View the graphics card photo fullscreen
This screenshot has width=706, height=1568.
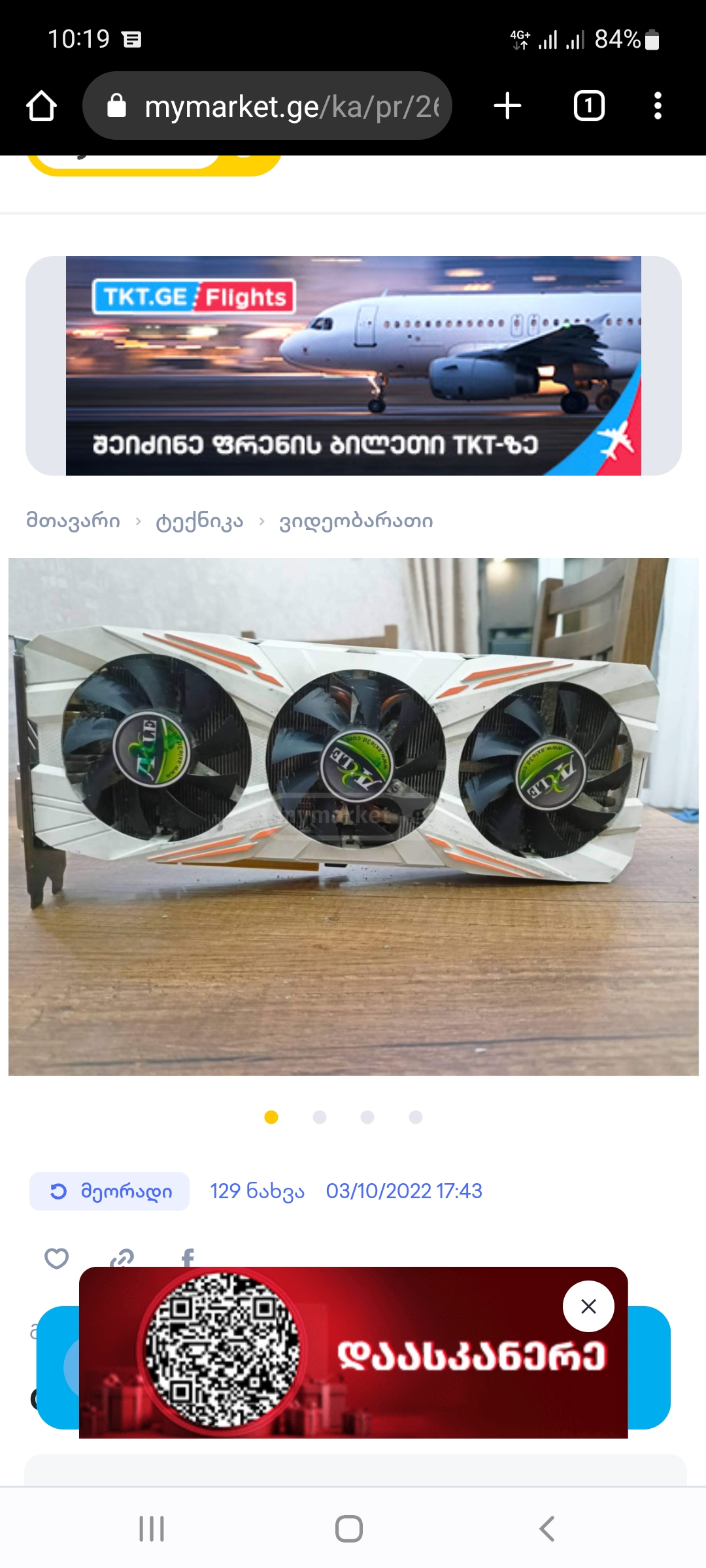pos(353,817)
